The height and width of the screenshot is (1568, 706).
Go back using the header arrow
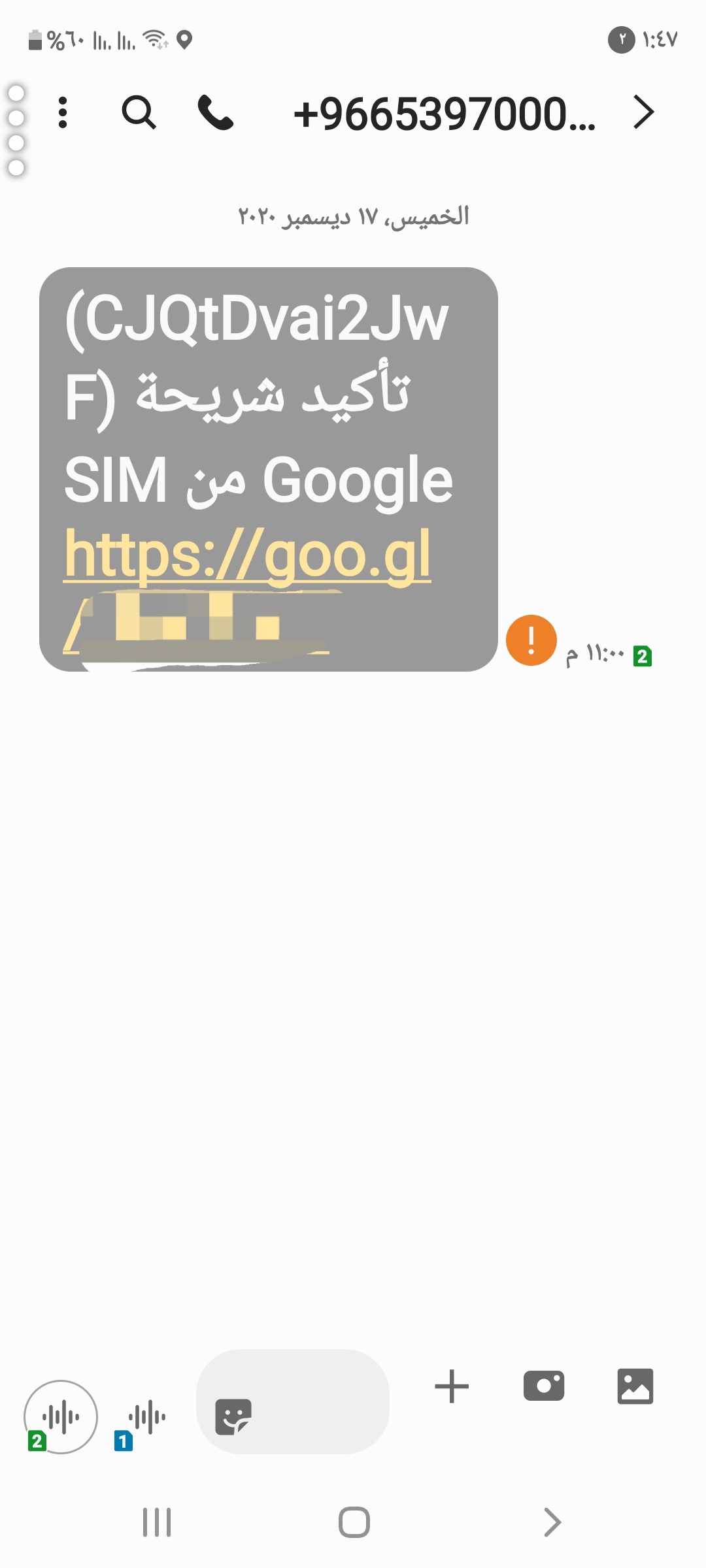pos(643,112)
